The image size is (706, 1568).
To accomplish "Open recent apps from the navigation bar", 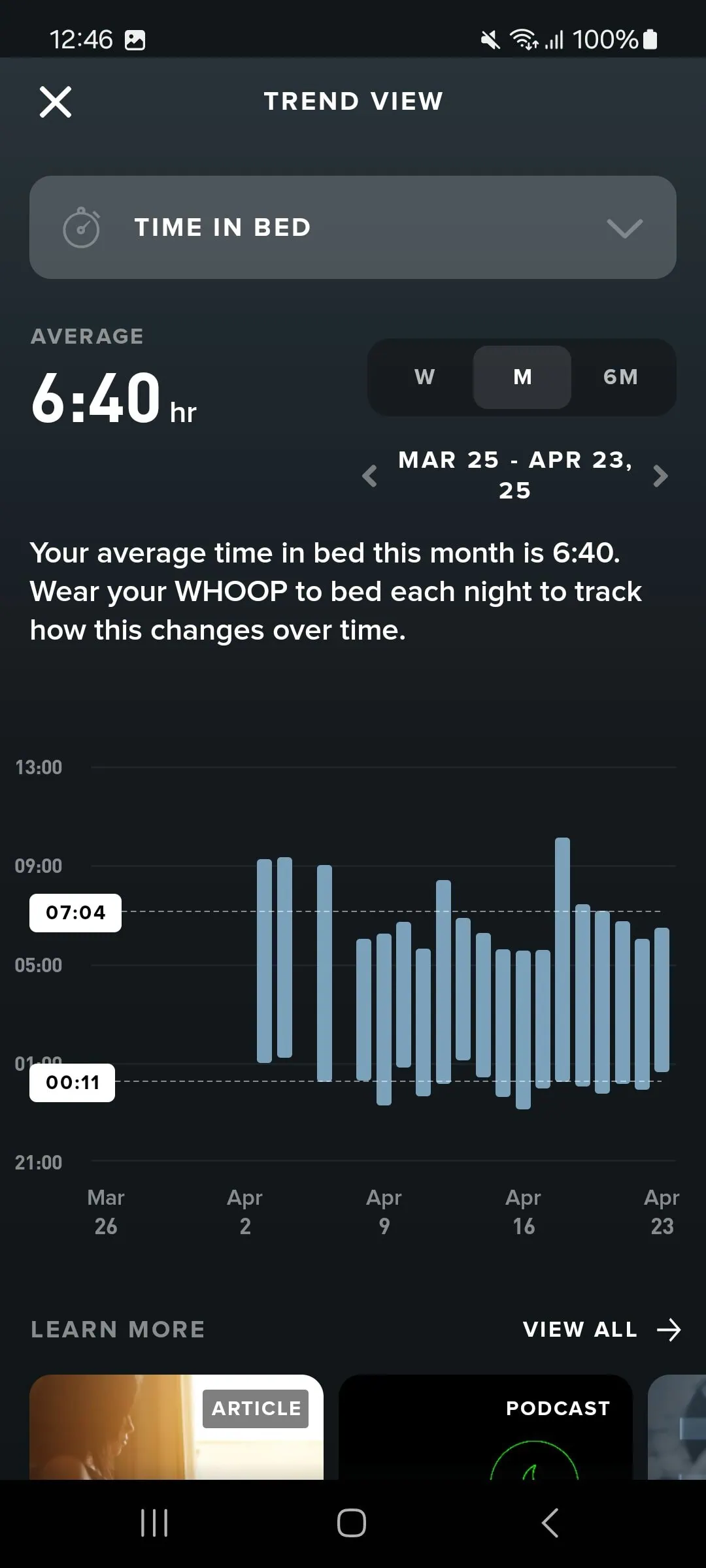I will tap(154, 1523).
